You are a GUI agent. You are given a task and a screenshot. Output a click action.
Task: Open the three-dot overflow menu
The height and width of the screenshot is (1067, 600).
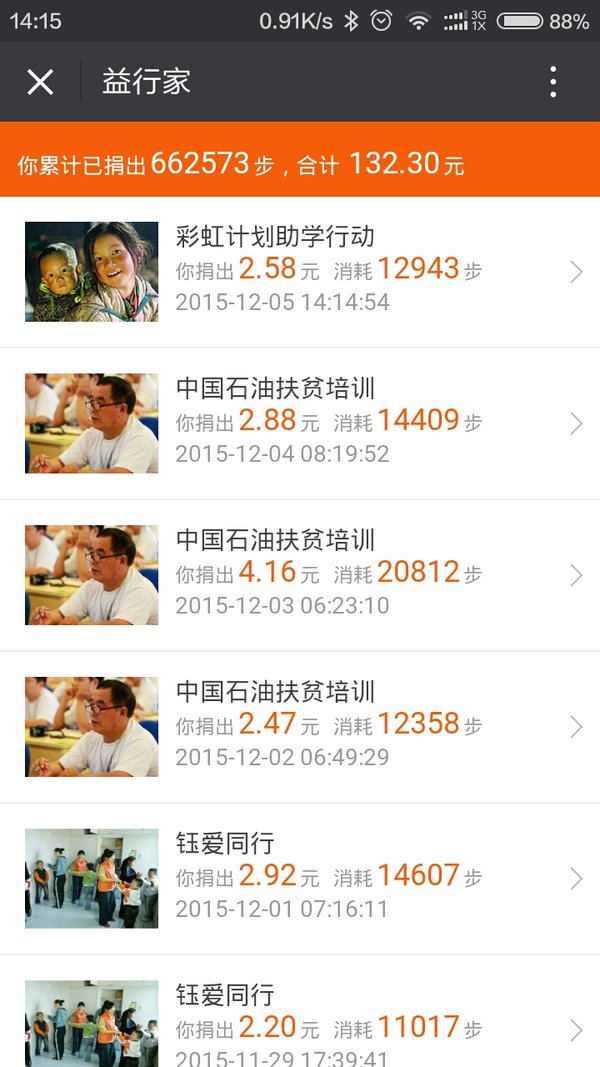(553, 82)
